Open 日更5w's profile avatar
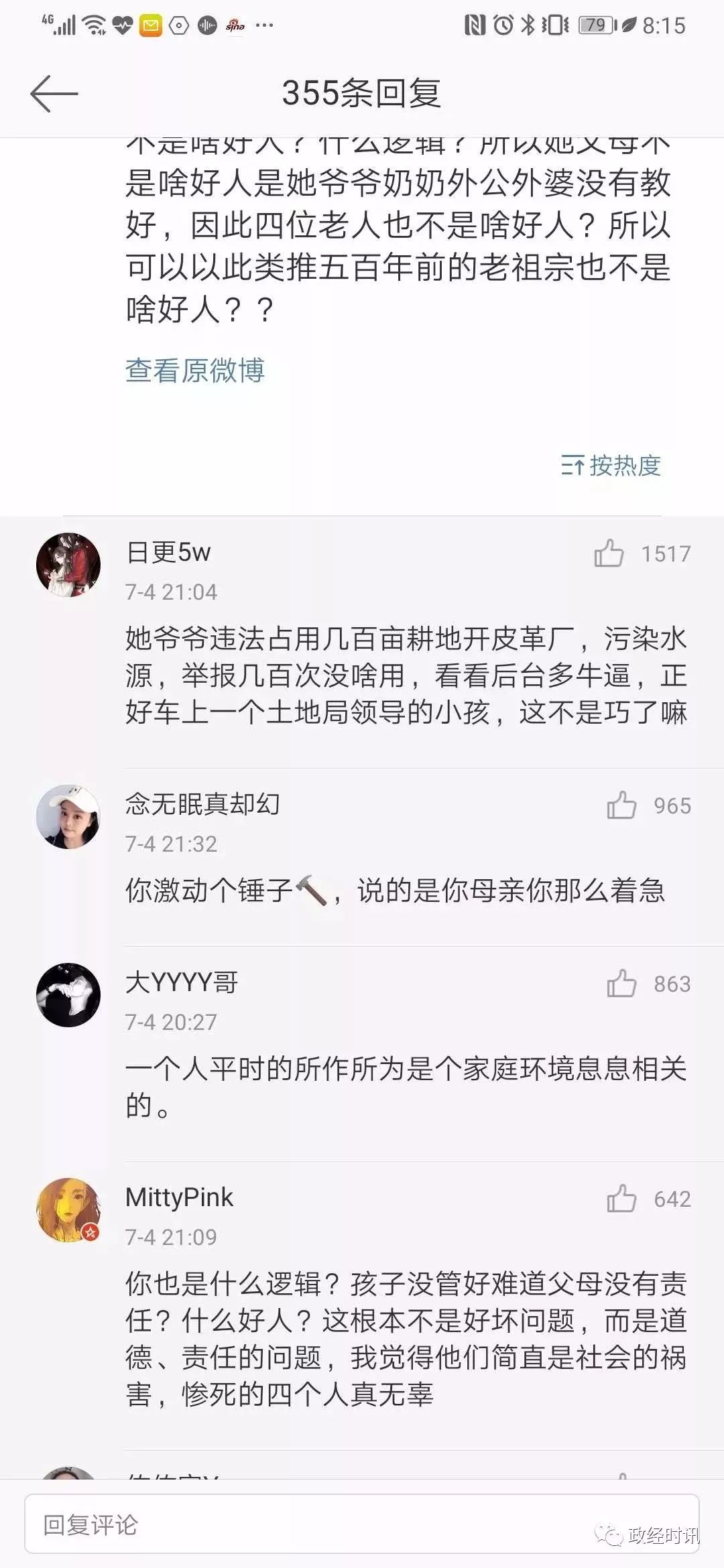 point(68,565)
